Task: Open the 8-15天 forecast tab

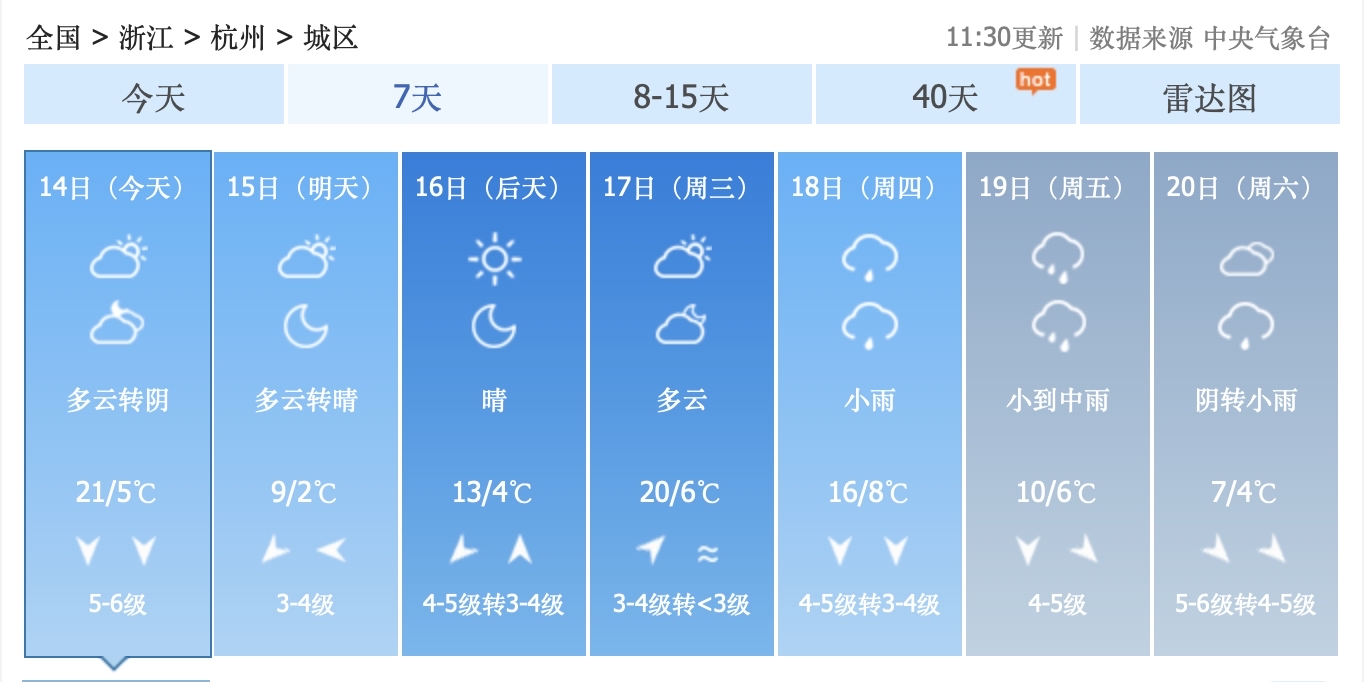Action: (x=681, y=97)
